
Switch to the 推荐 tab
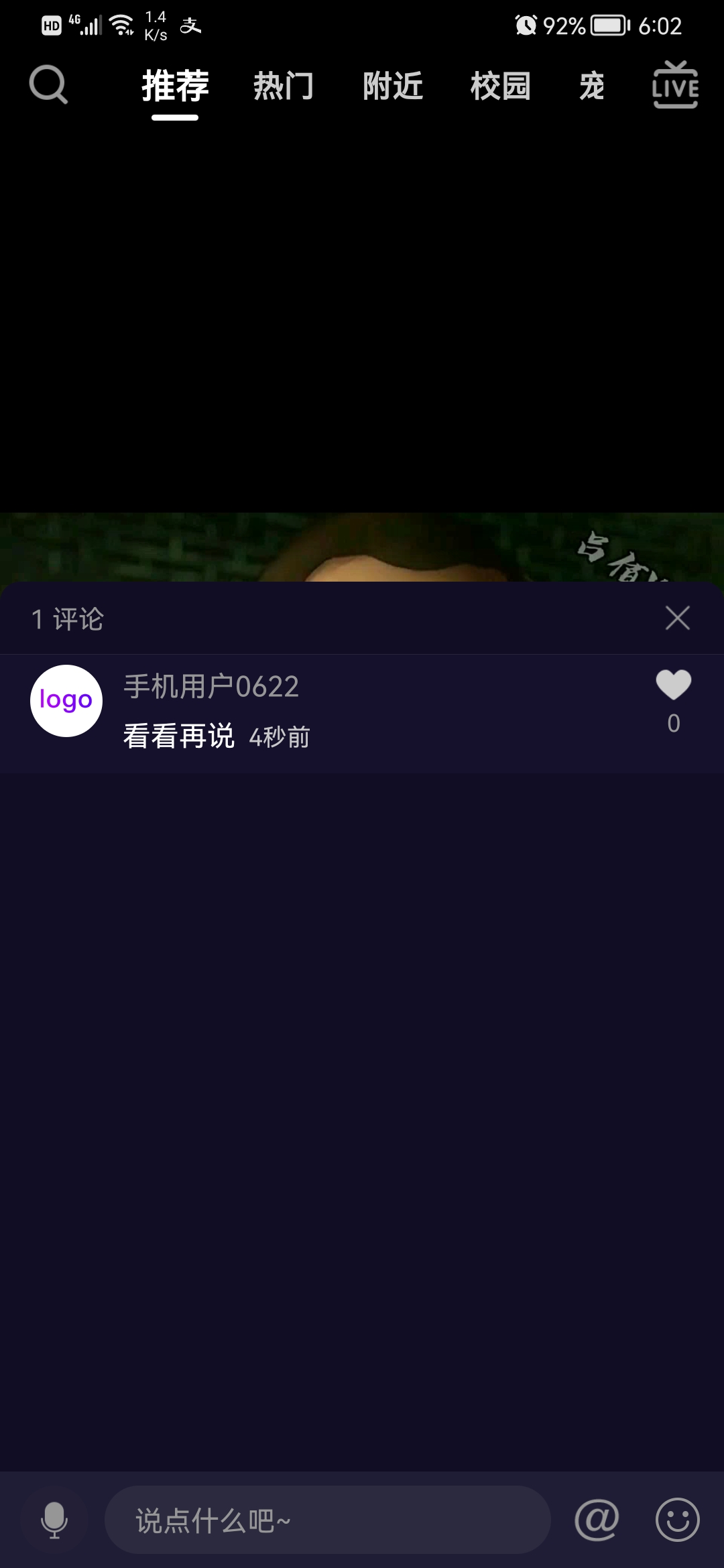(x=175, y=86)
